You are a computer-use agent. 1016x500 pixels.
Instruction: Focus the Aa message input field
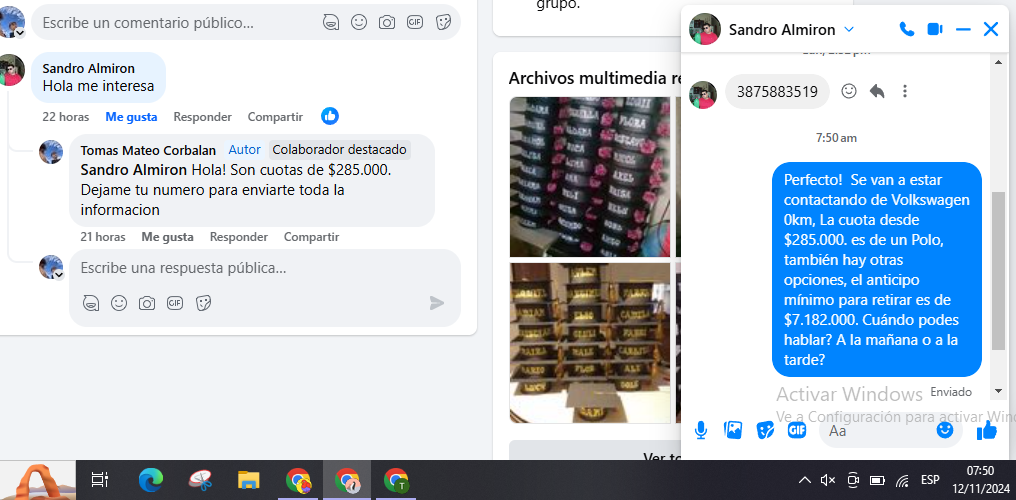[x=875, y=431]
